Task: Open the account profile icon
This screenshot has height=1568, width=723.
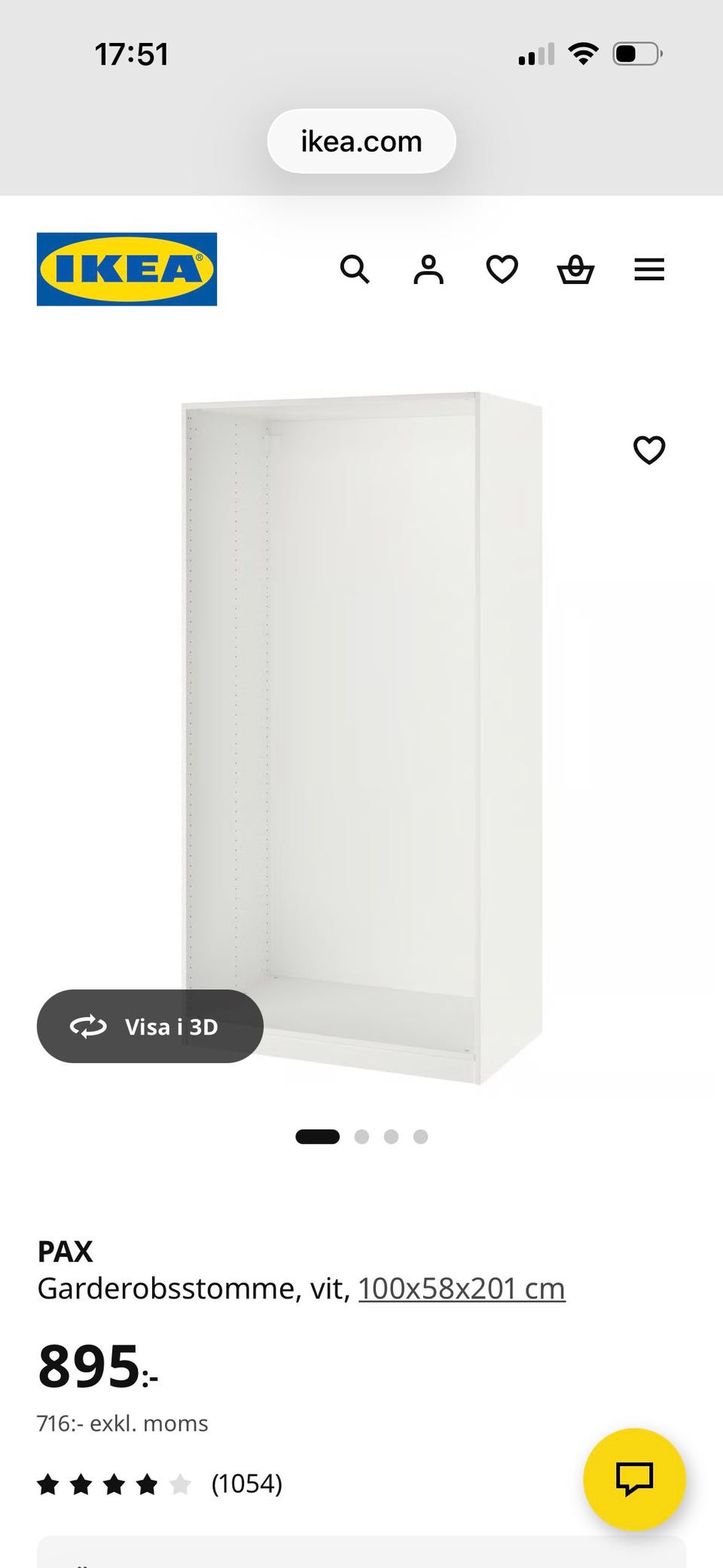Action: click(x=429, y=269)
